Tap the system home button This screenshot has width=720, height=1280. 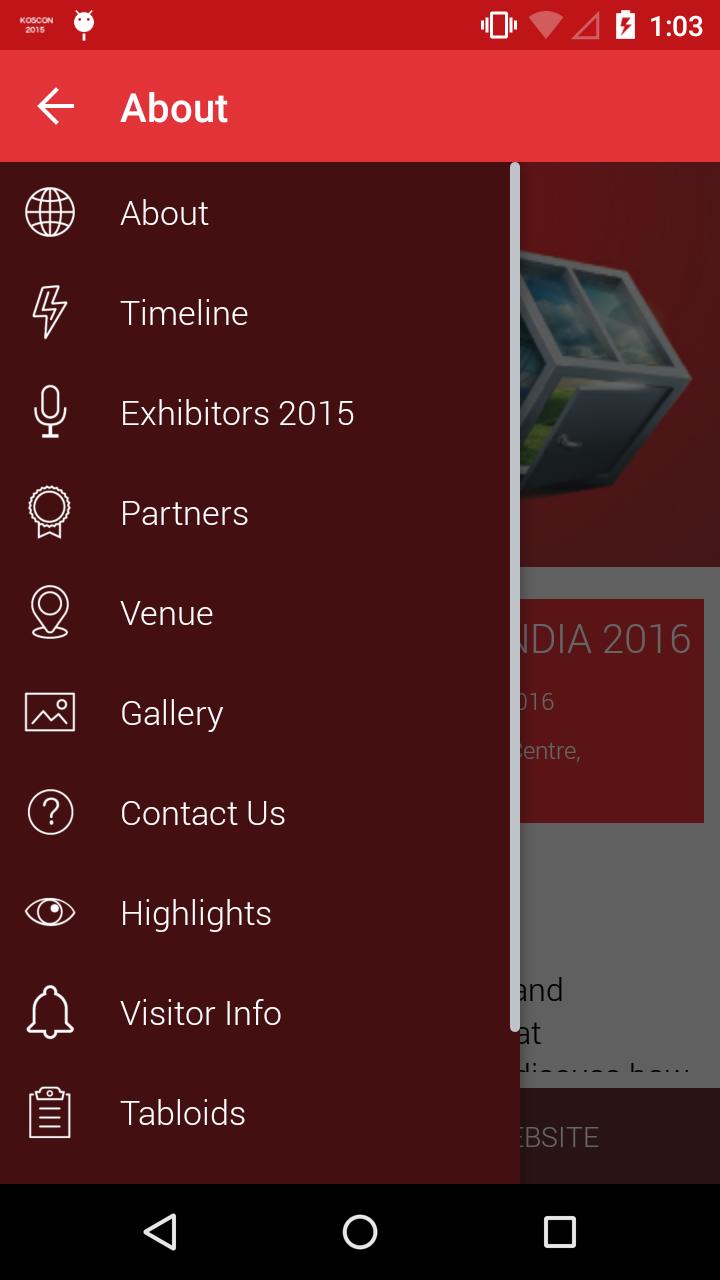click(x=360, y=1232)
